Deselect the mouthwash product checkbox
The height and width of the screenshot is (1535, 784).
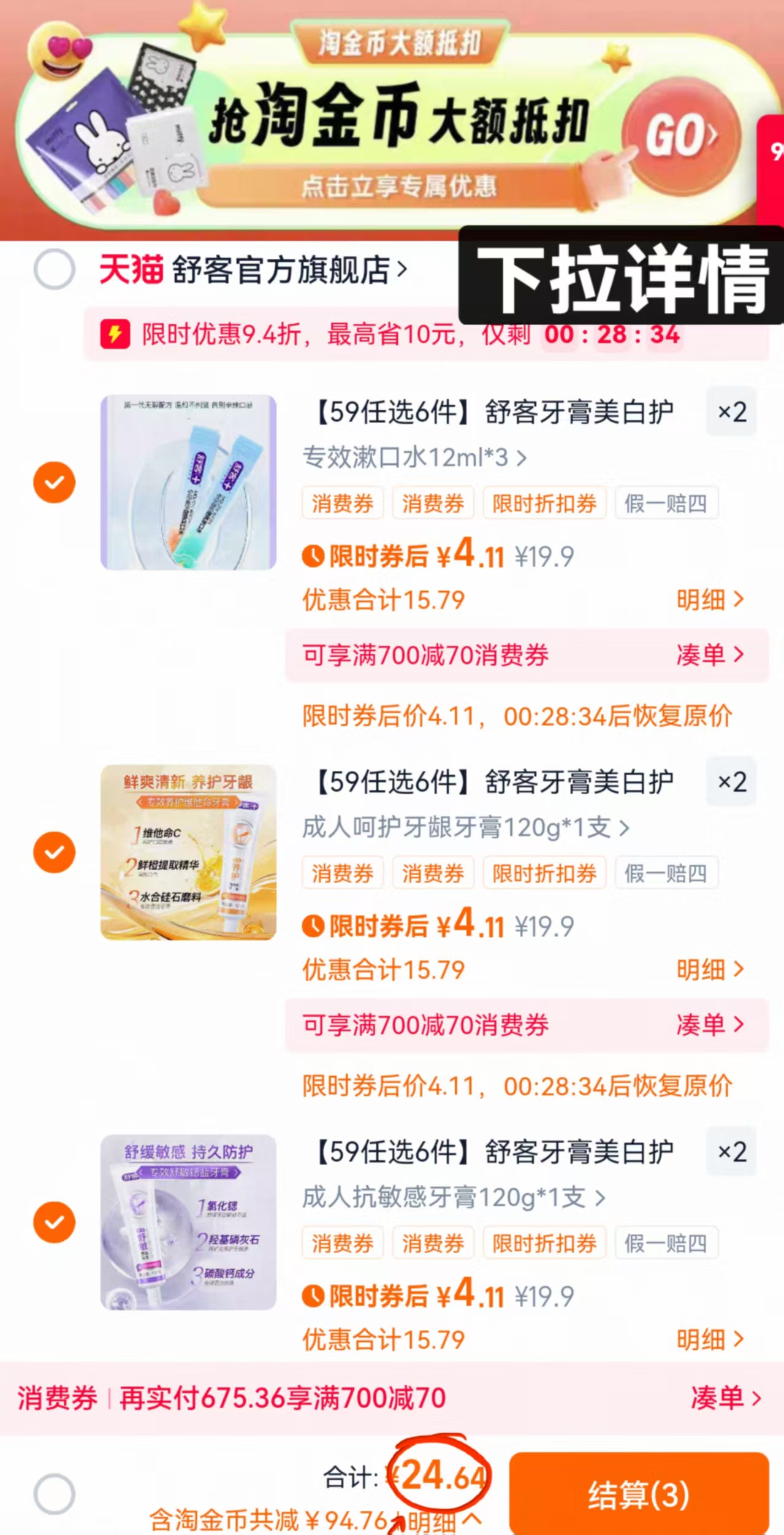(x=55, y=482)
